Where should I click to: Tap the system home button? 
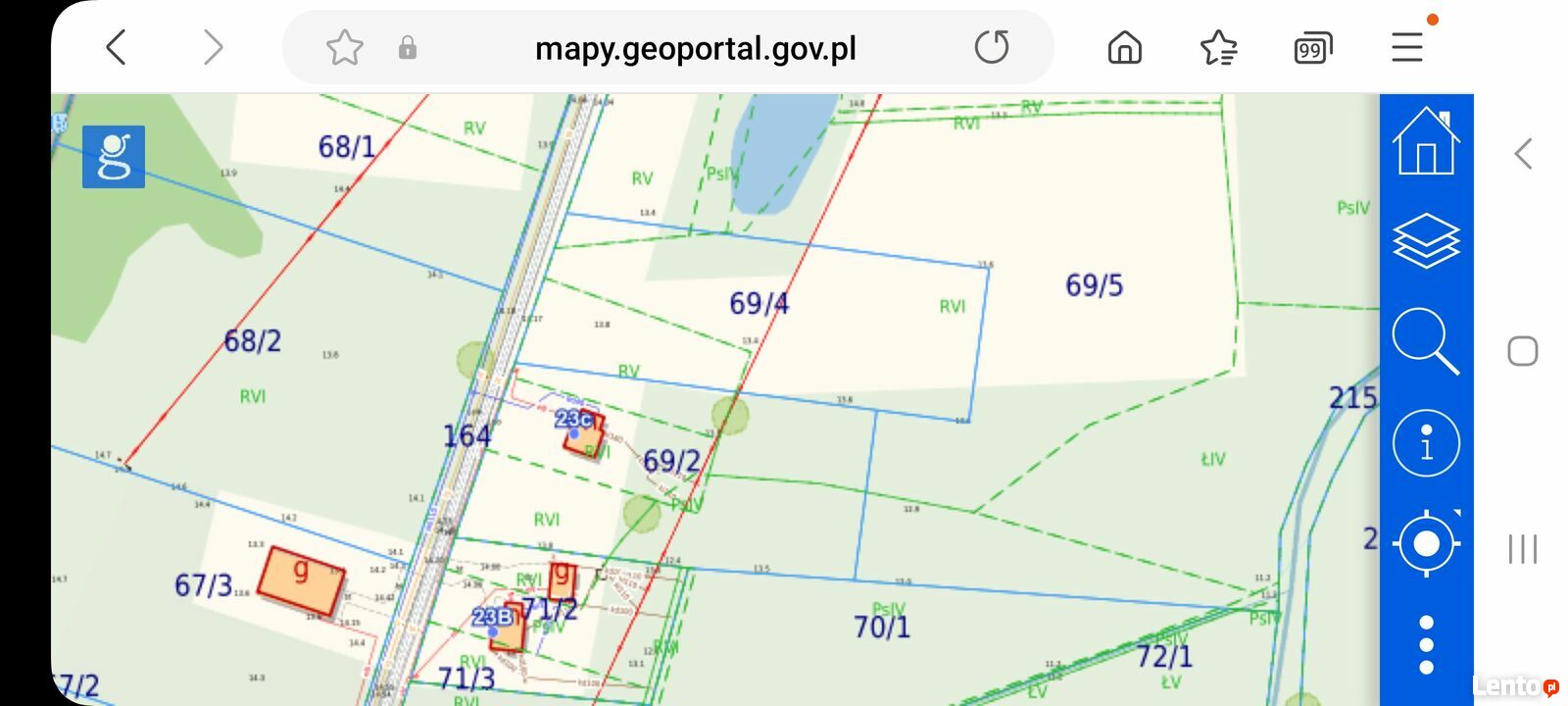click(x=1522, y=351)
